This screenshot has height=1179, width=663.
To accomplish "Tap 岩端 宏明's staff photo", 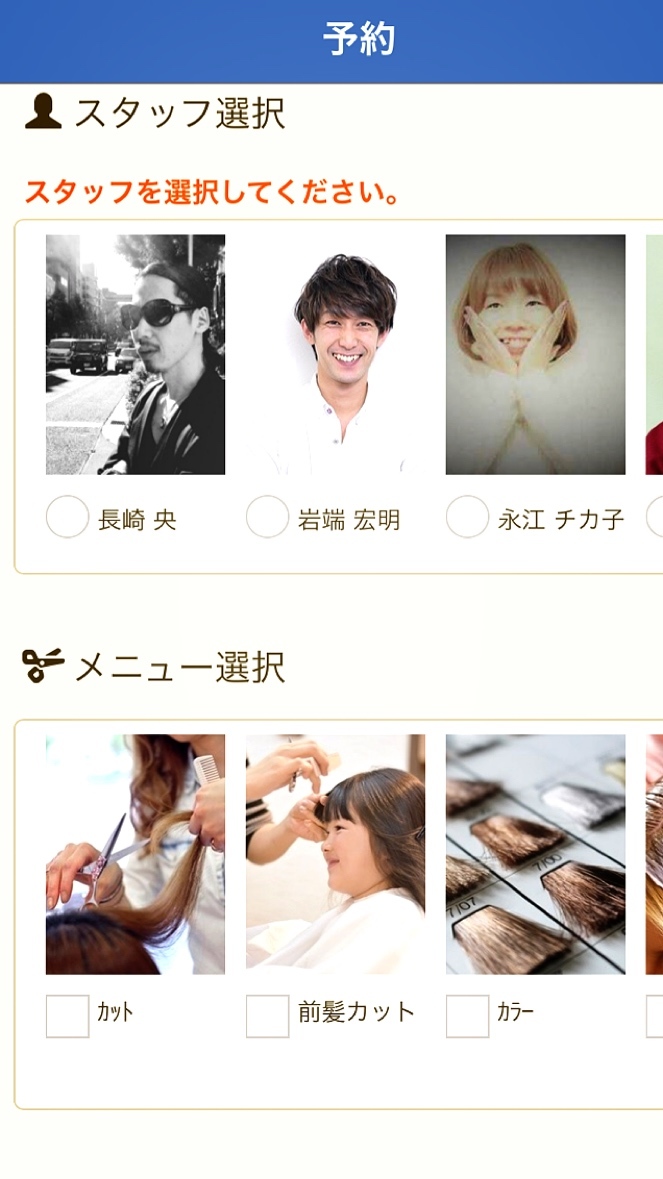I will (x=335, y=354).
